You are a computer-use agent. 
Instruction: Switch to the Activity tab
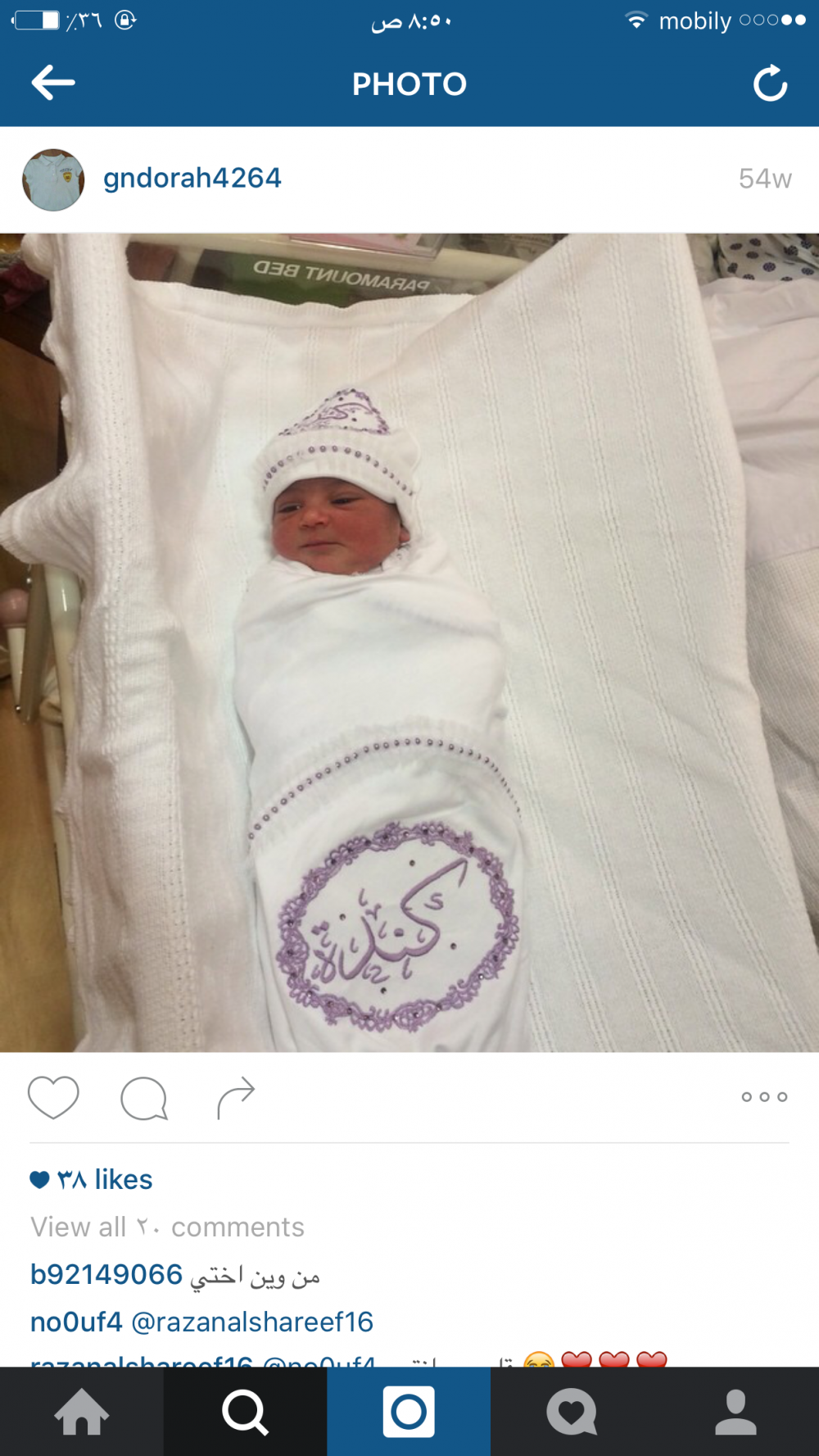572,1412
